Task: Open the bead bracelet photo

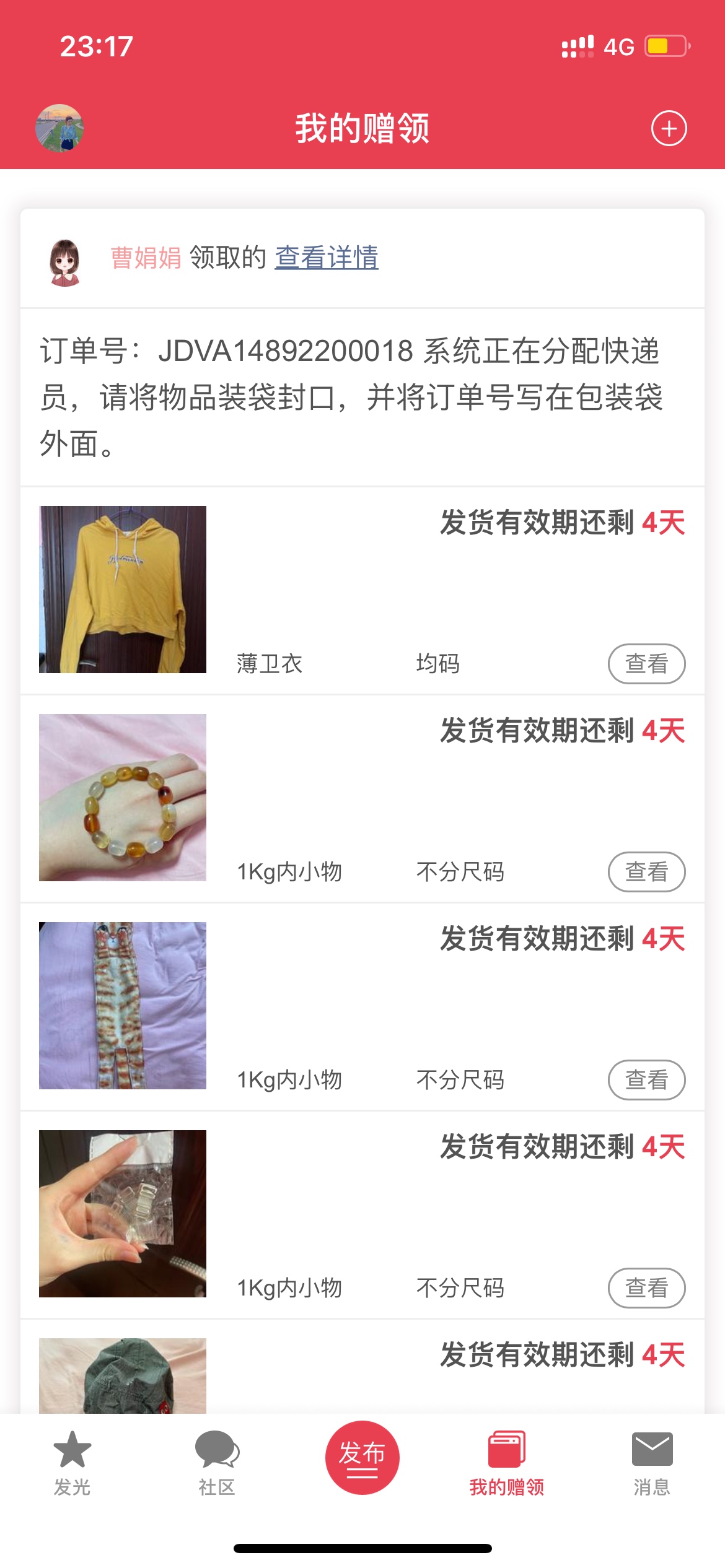Action: click(x=123, y=798)
